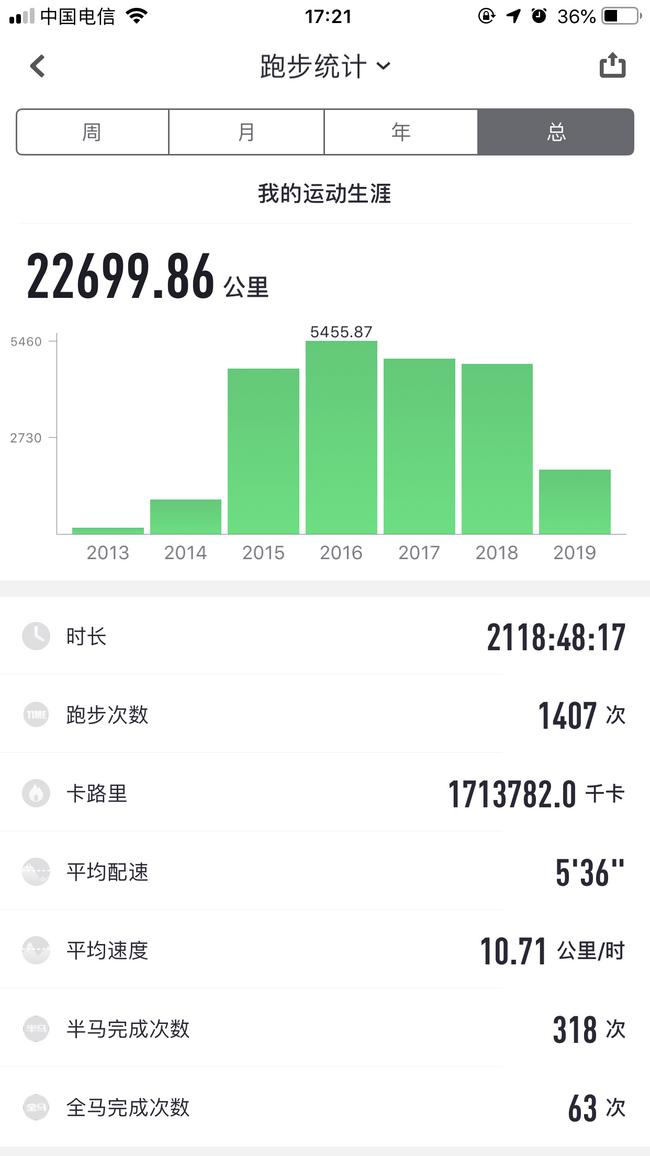Open the 跑步统计 dropdown
This screenshot has height=1156, width=650.
point(324,66)
